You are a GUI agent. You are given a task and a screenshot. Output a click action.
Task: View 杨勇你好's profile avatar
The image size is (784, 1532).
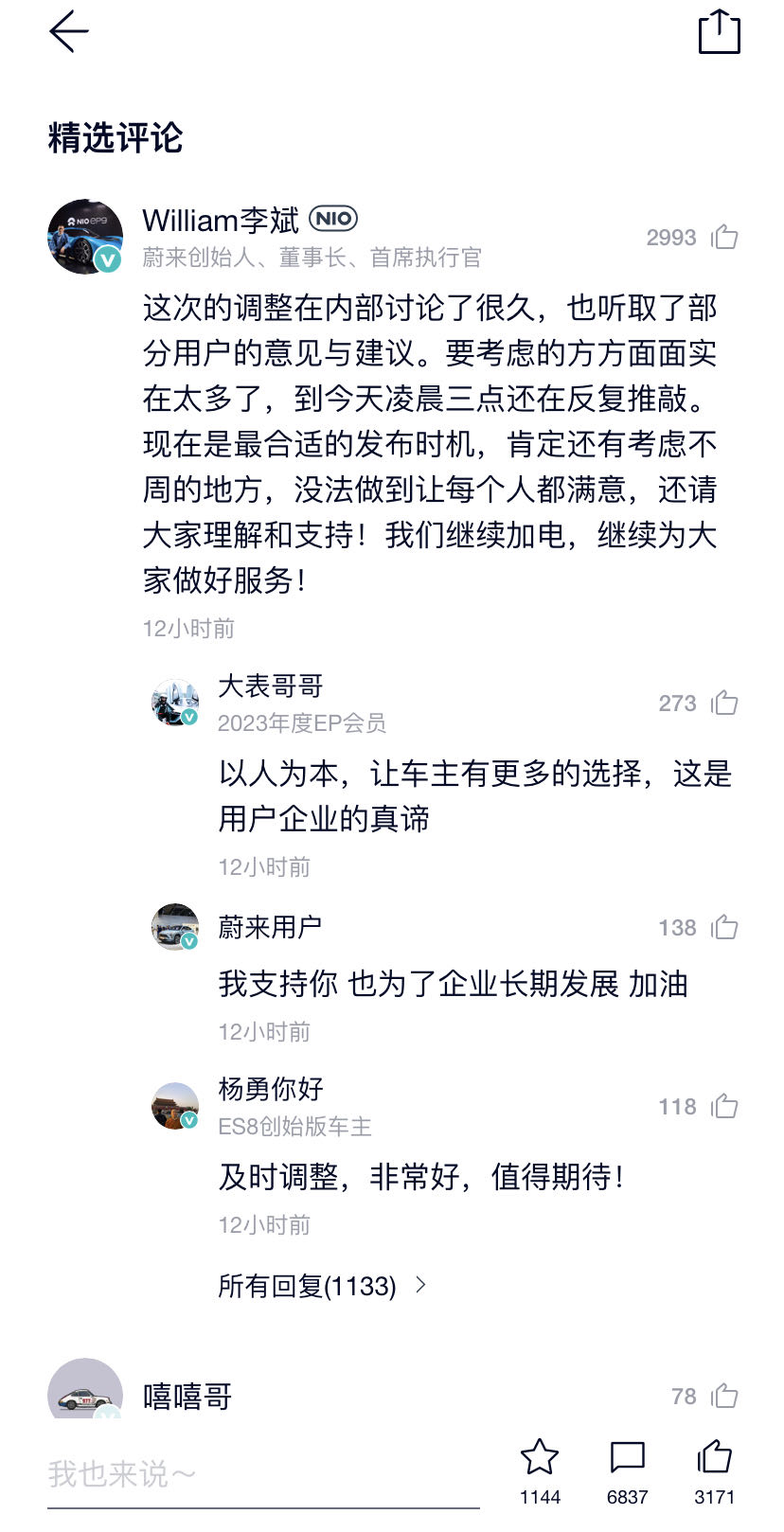coord(175,1106)
